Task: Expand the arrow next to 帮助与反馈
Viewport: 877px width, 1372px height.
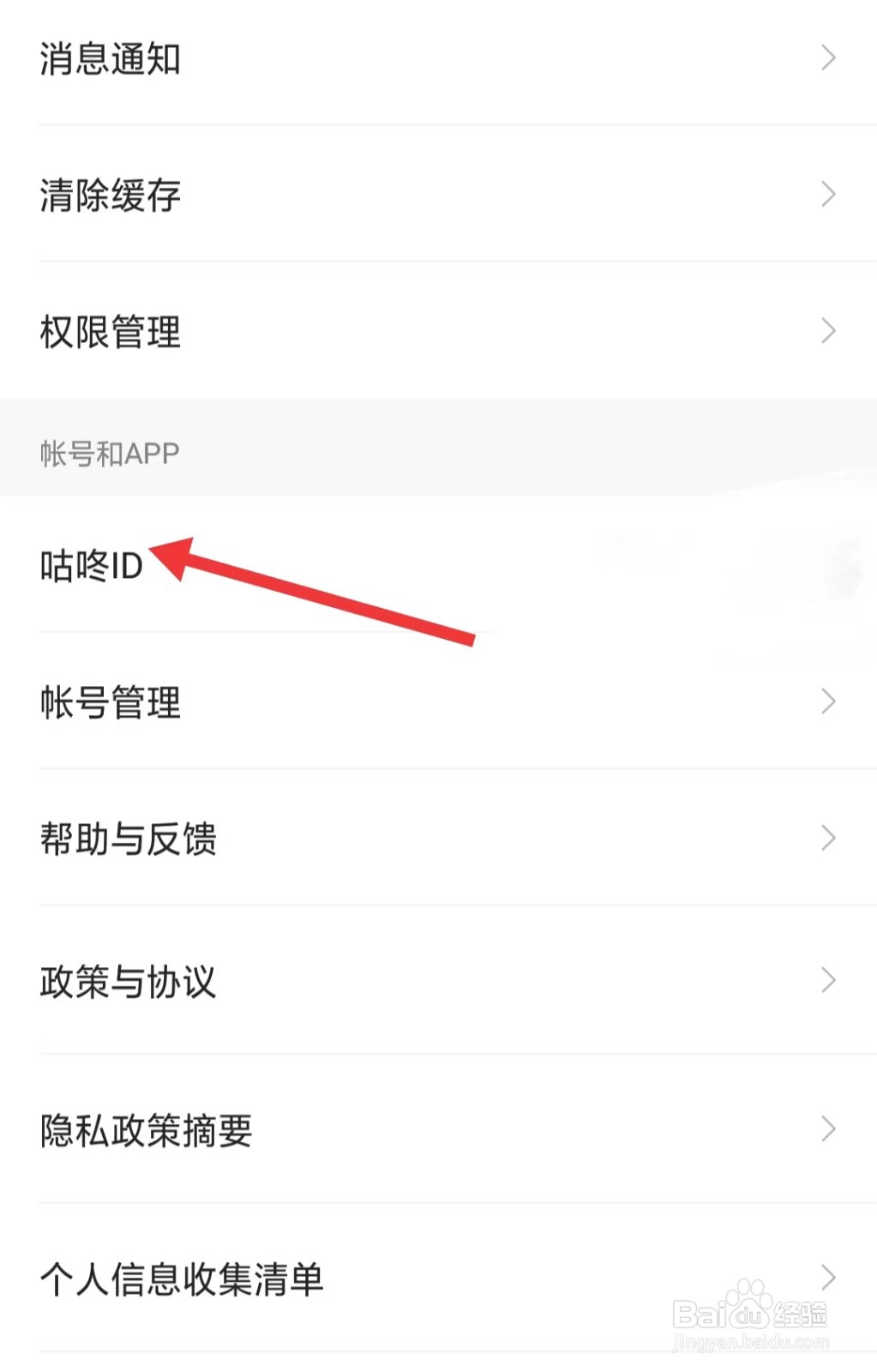Action: tap(826, 839)
